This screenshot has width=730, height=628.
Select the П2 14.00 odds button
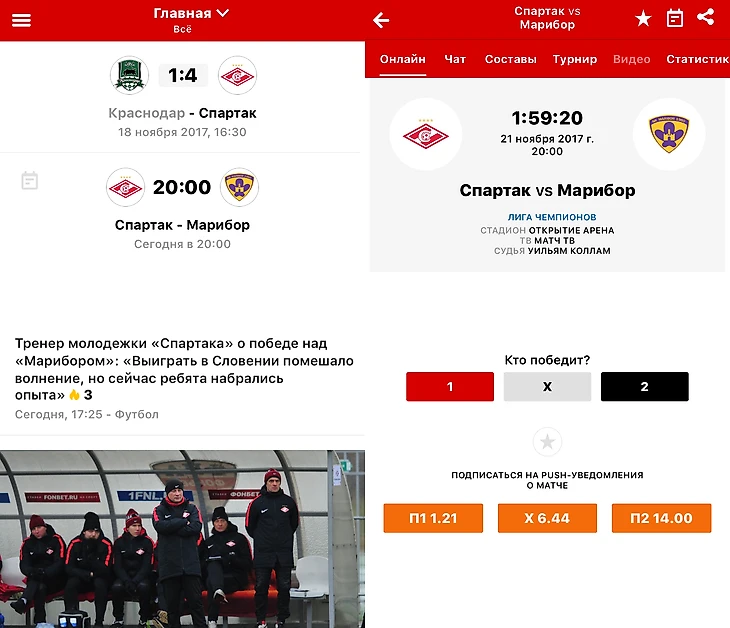[x=661, y=518]
